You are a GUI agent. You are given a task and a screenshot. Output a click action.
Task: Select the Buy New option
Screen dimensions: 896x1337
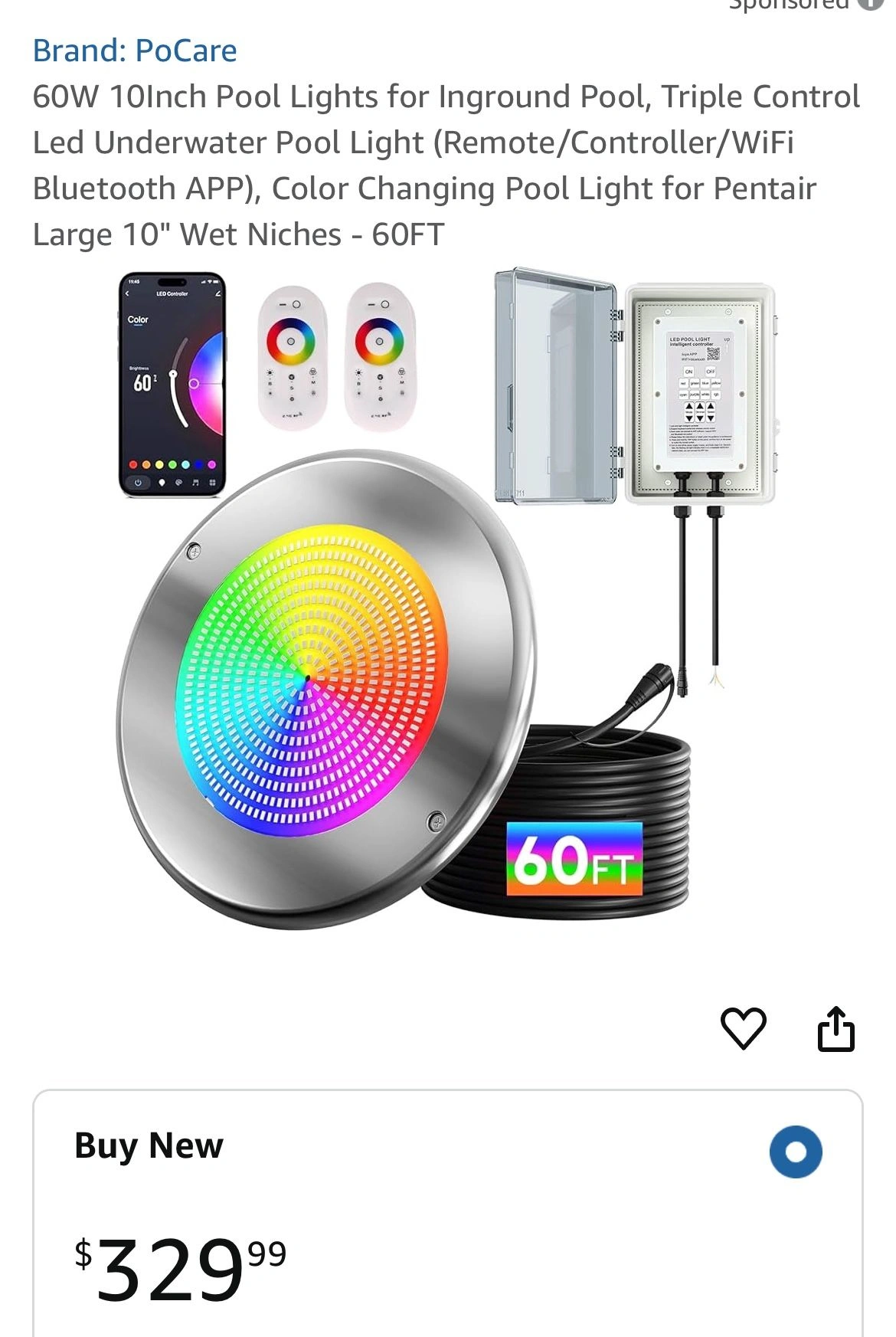[796, 1152]
